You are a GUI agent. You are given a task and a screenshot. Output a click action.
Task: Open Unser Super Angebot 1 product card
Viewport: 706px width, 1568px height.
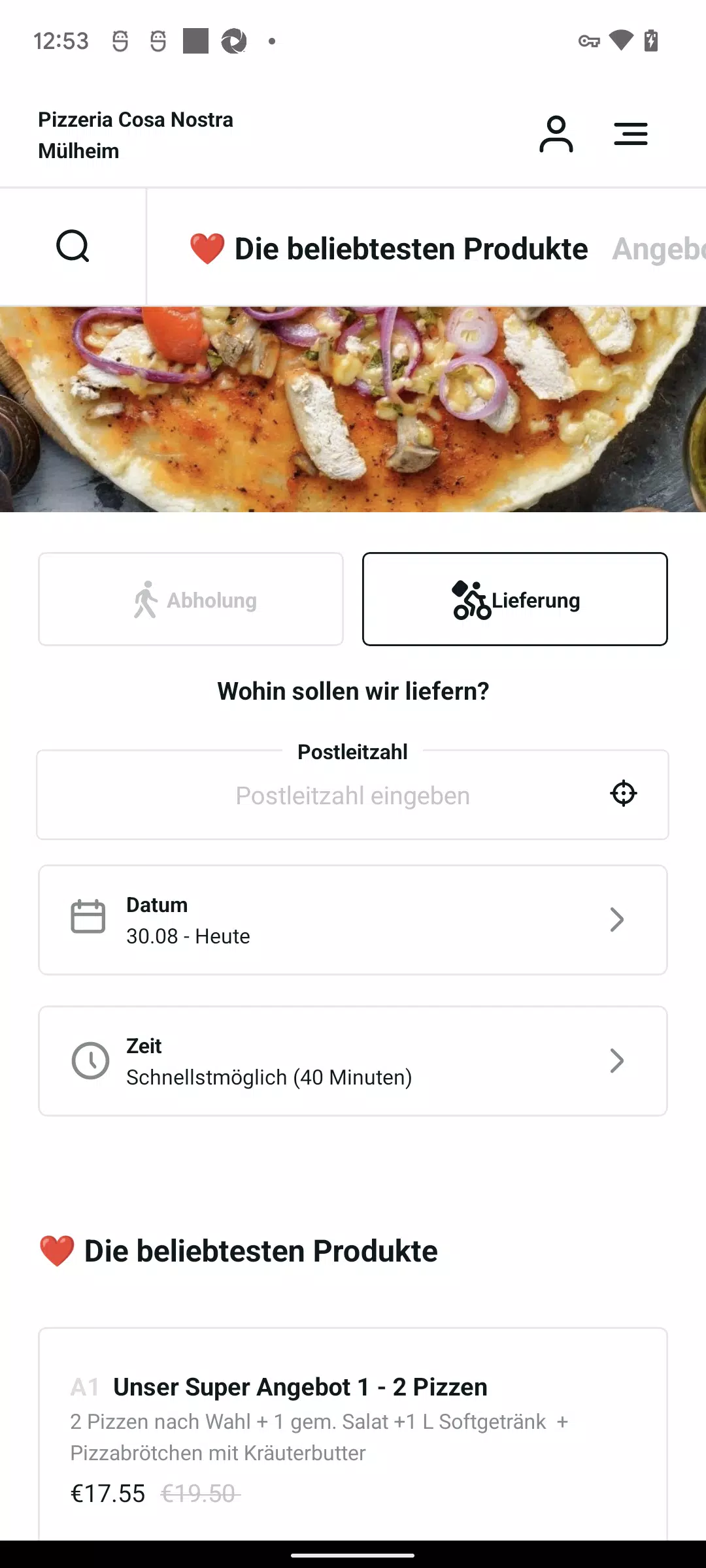click(x=353, y=1434)
